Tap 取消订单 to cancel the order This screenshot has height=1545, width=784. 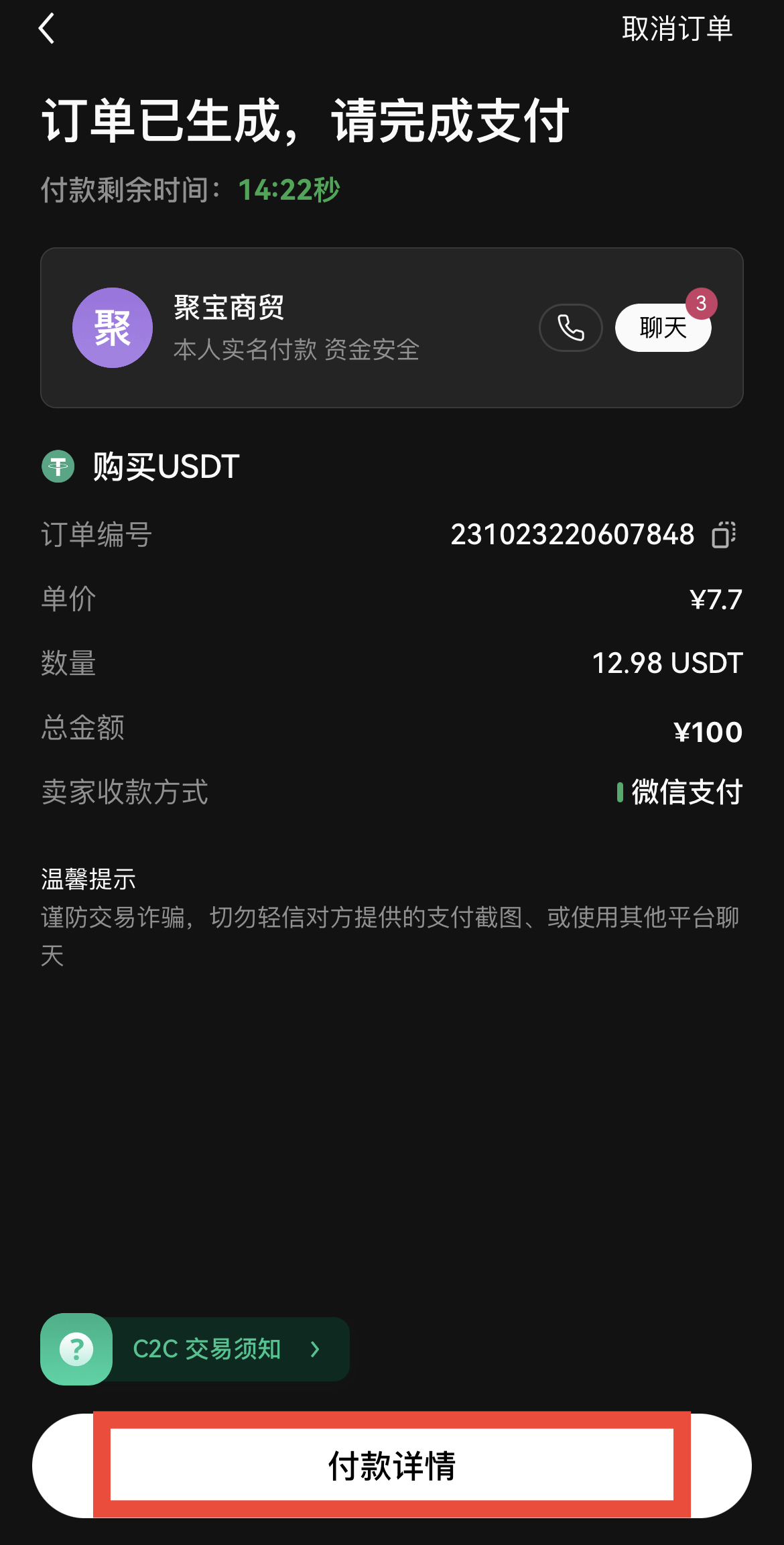(677, 29)
